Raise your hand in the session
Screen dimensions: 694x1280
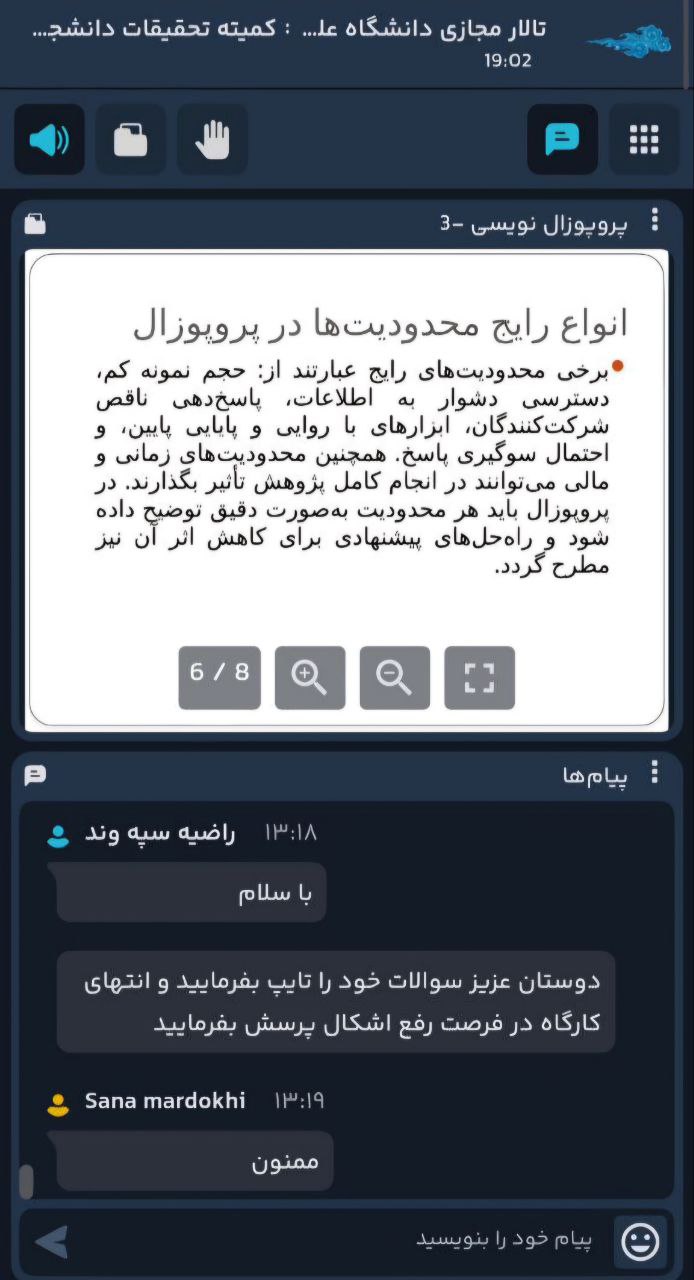212,140
